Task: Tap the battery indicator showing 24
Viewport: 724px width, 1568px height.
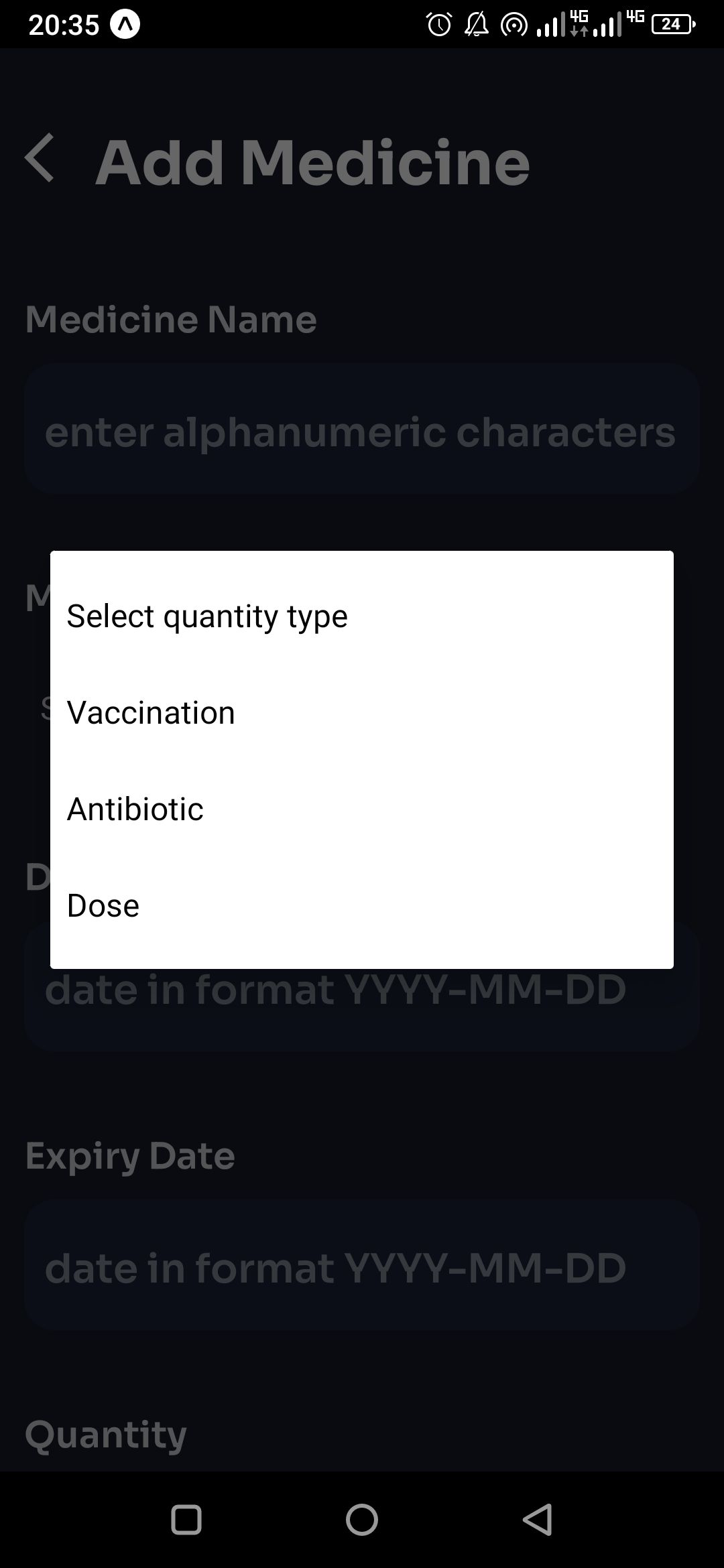Action: 672,25
